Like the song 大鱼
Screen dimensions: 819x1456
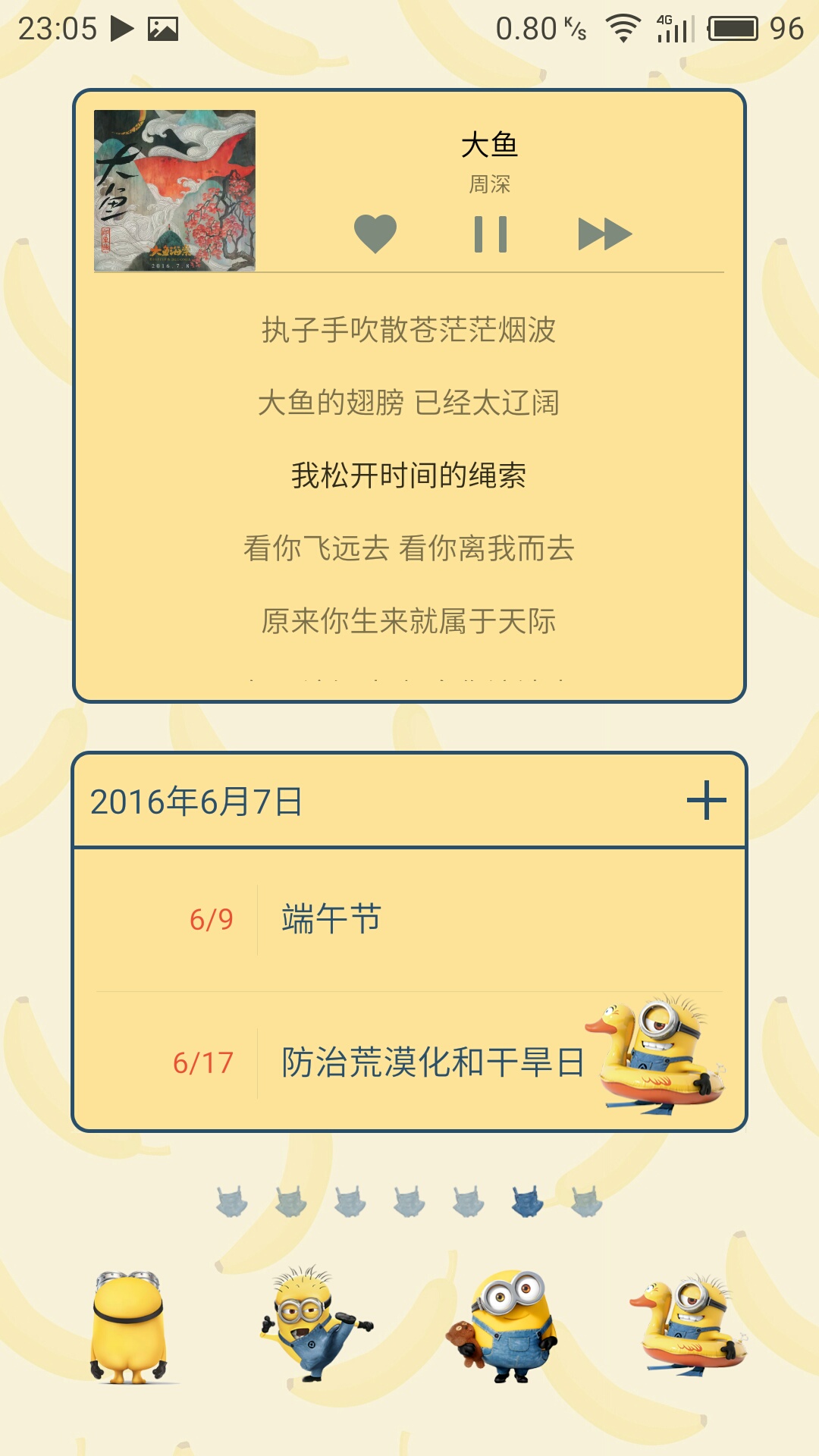click(375, 234)
